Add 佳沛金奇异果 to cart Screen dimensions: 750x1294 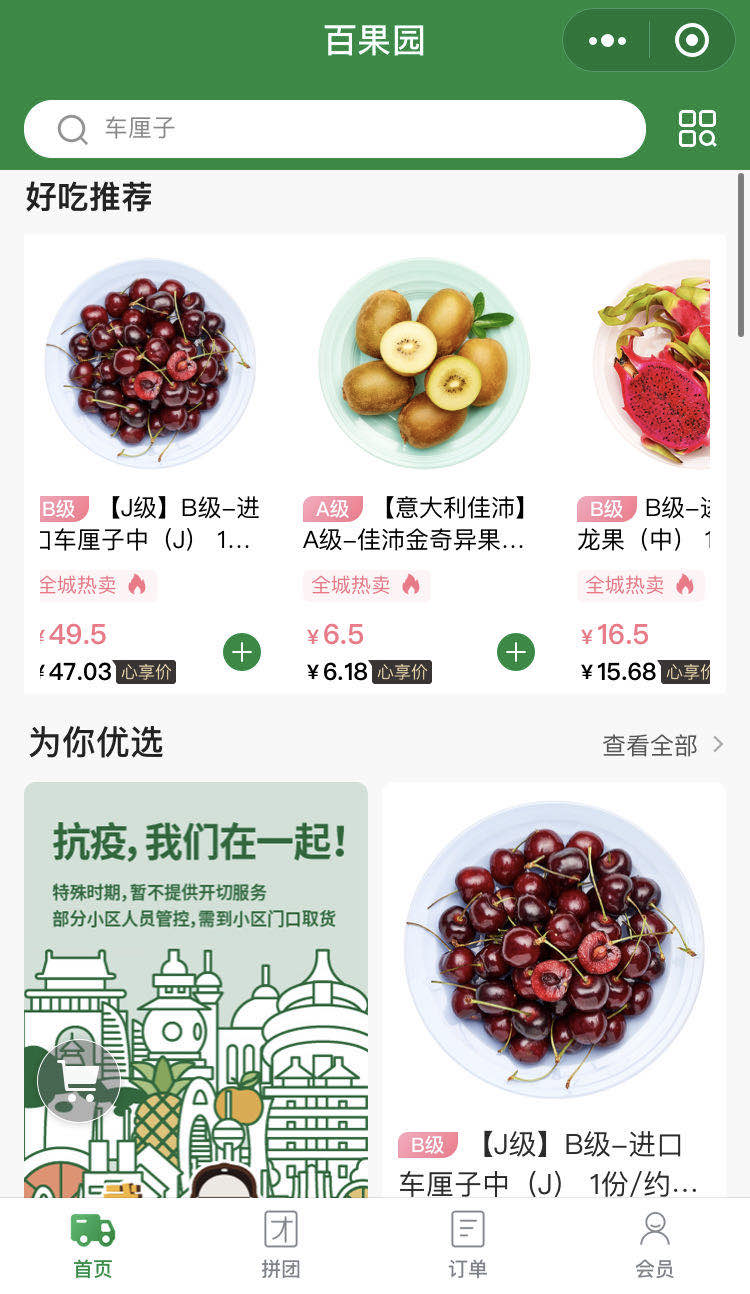pyautogui.click(x=516, y=652)
